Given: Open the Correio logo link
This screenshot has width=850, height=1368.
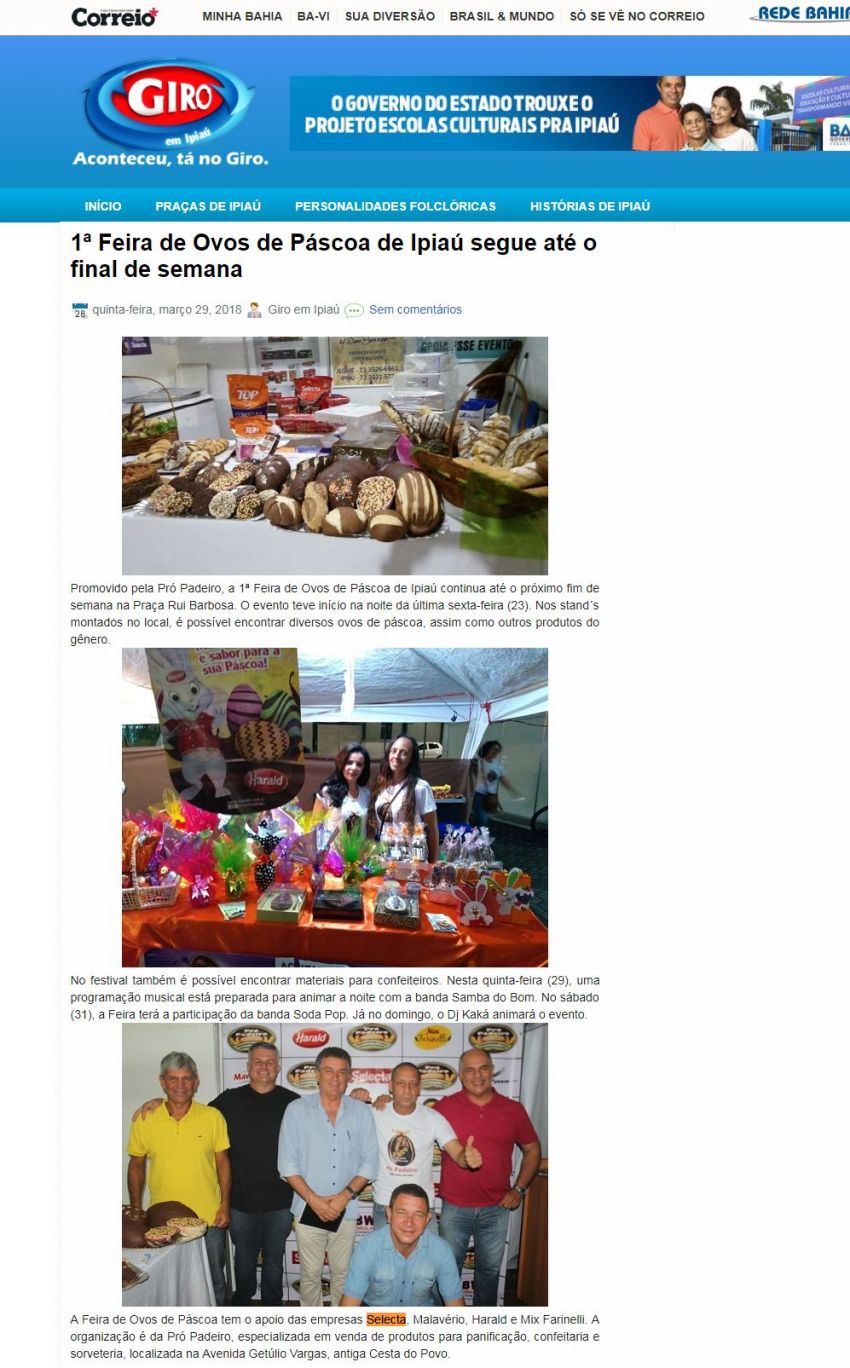Looking at the screenshot, I should point(115,15).
